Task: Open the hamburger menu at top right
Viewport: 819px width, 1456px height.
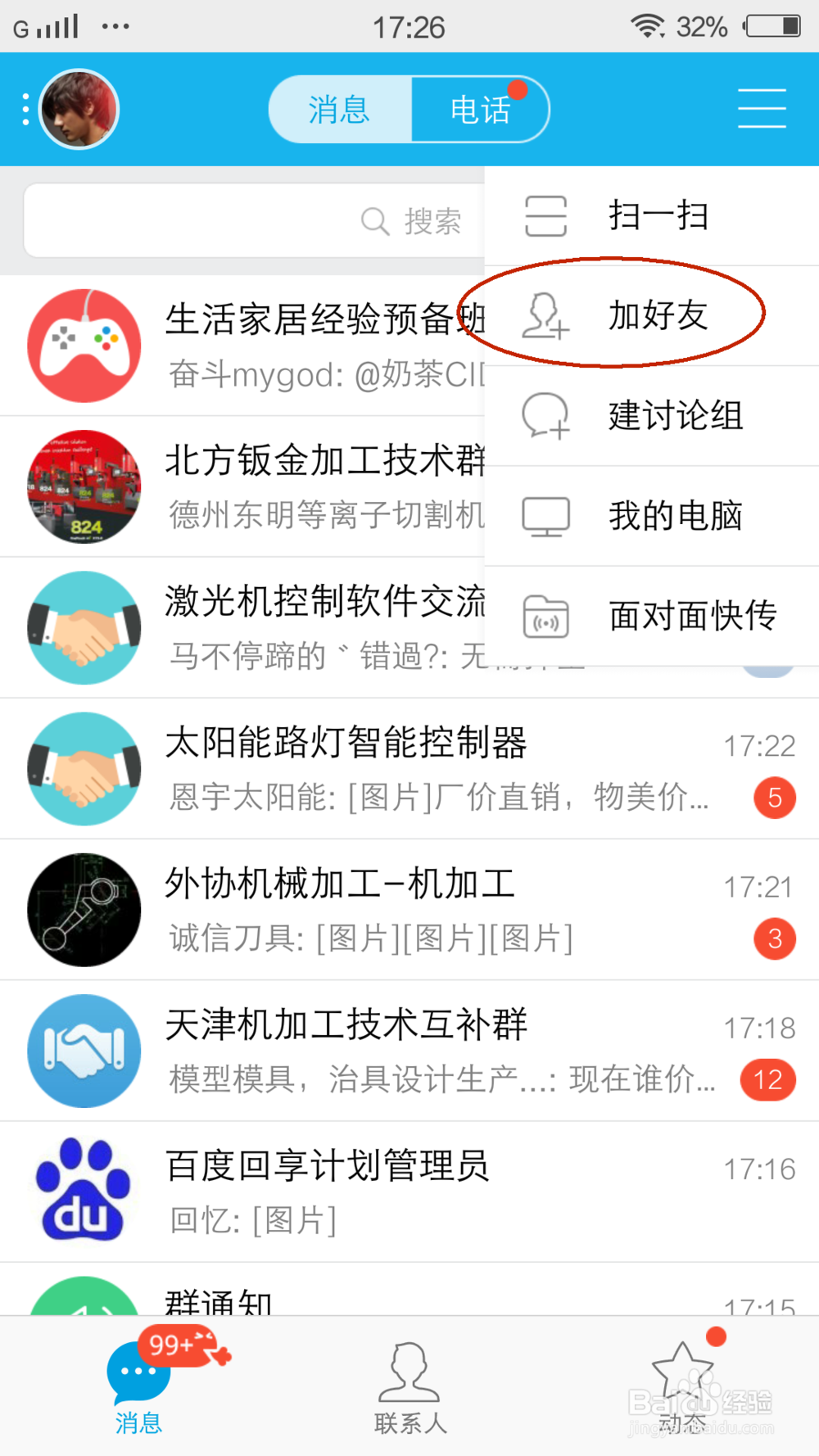Action: [x=761, y=109]
